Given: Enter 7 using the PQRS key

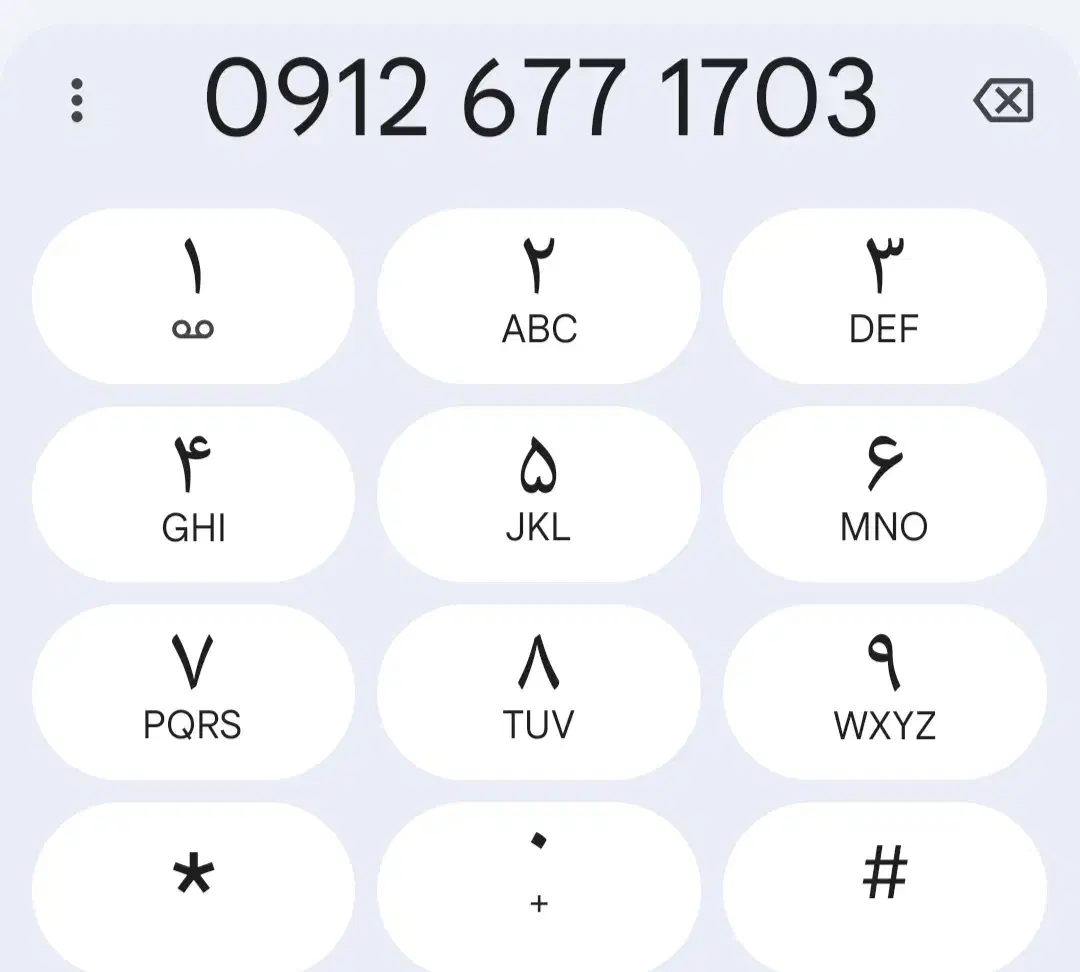Looking at the screenshot, I should pyautogui.click(x=193, y=691).
